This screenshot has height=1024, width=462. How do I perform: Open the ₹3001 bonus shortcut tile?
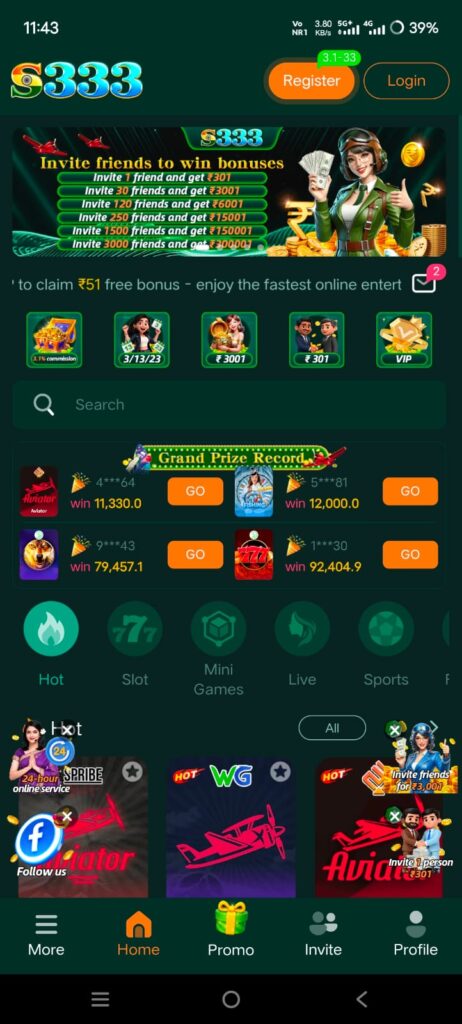229,340
